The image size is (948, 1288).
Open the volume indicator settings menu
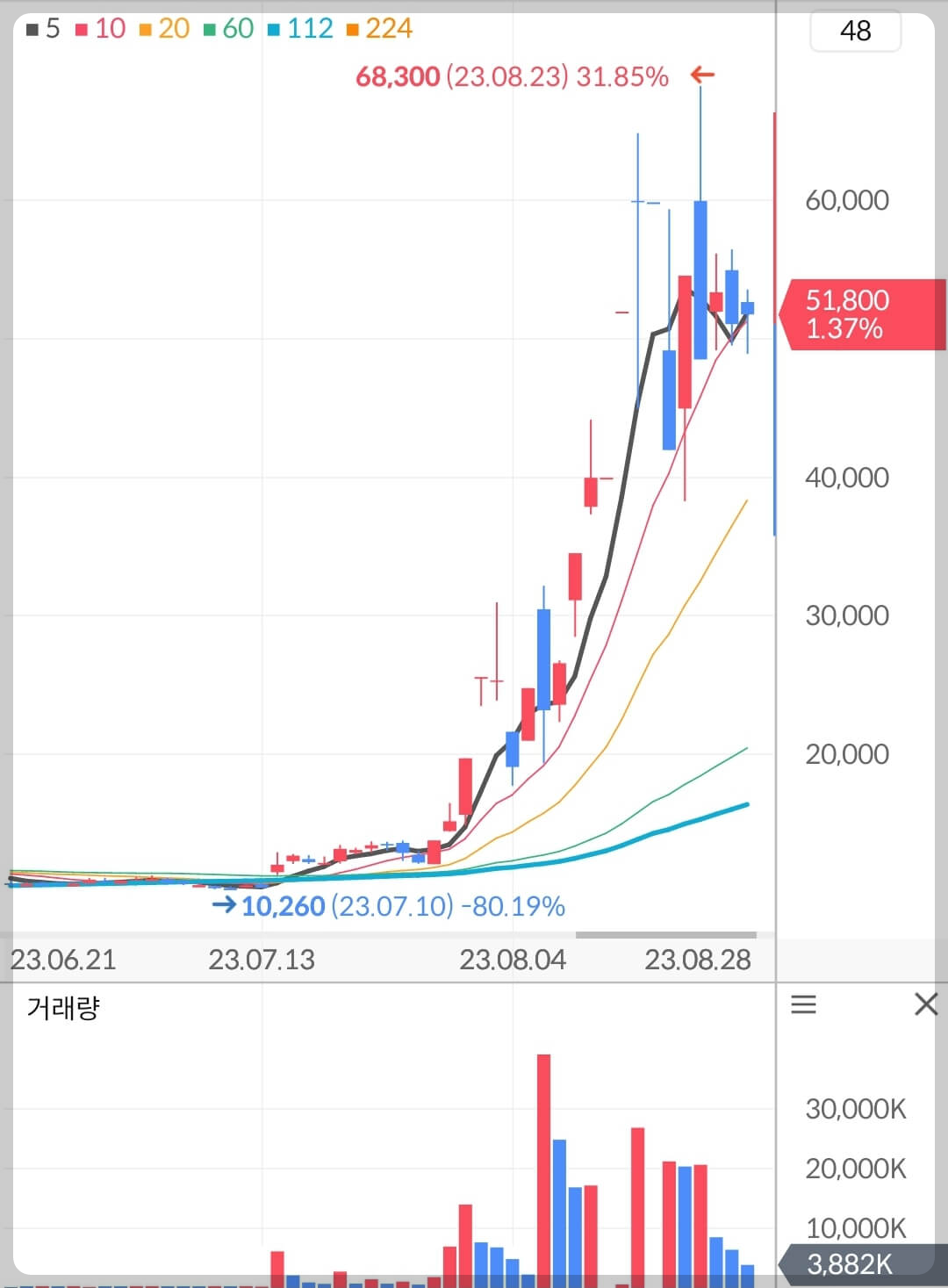coord(803,1004)
